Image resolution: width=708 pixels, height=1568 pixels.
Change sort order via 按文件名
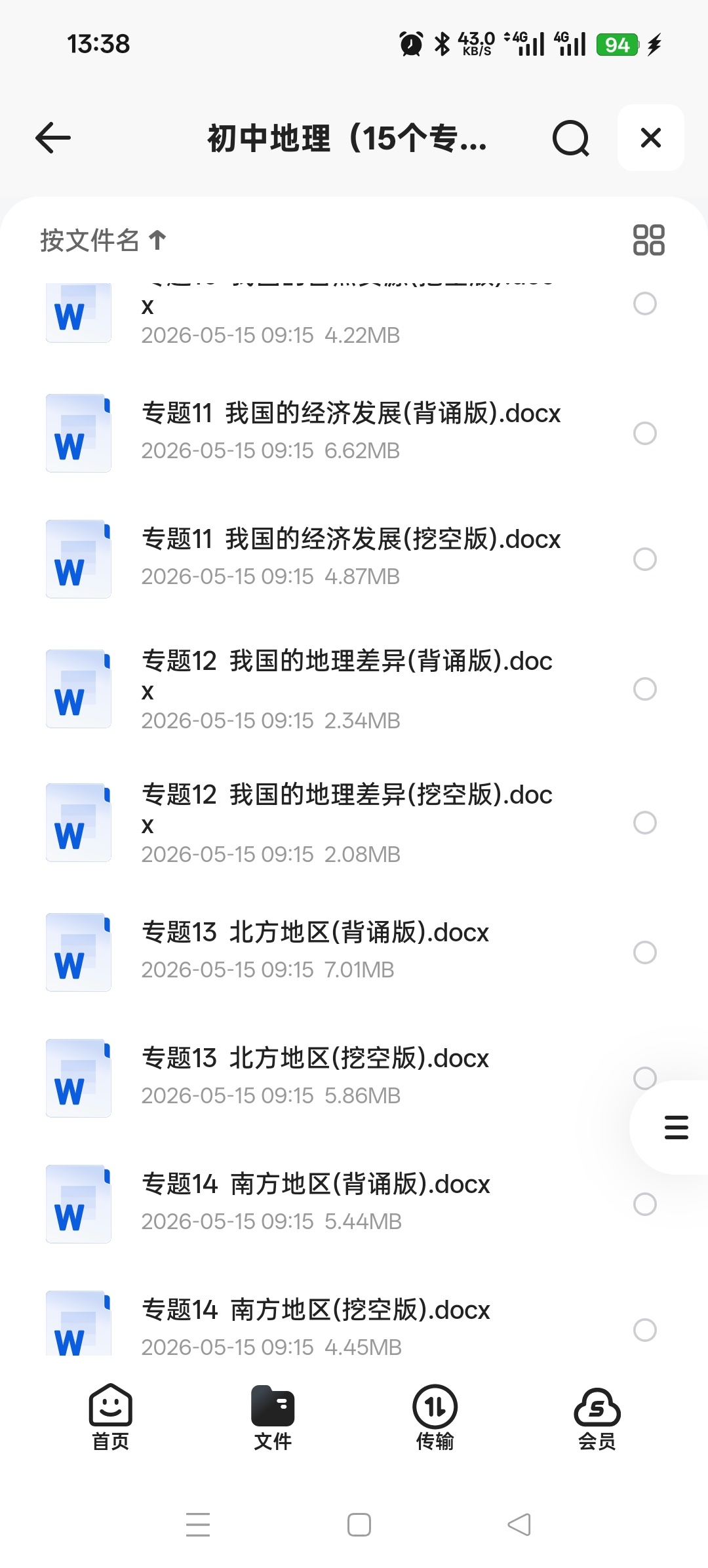point(103,240)
